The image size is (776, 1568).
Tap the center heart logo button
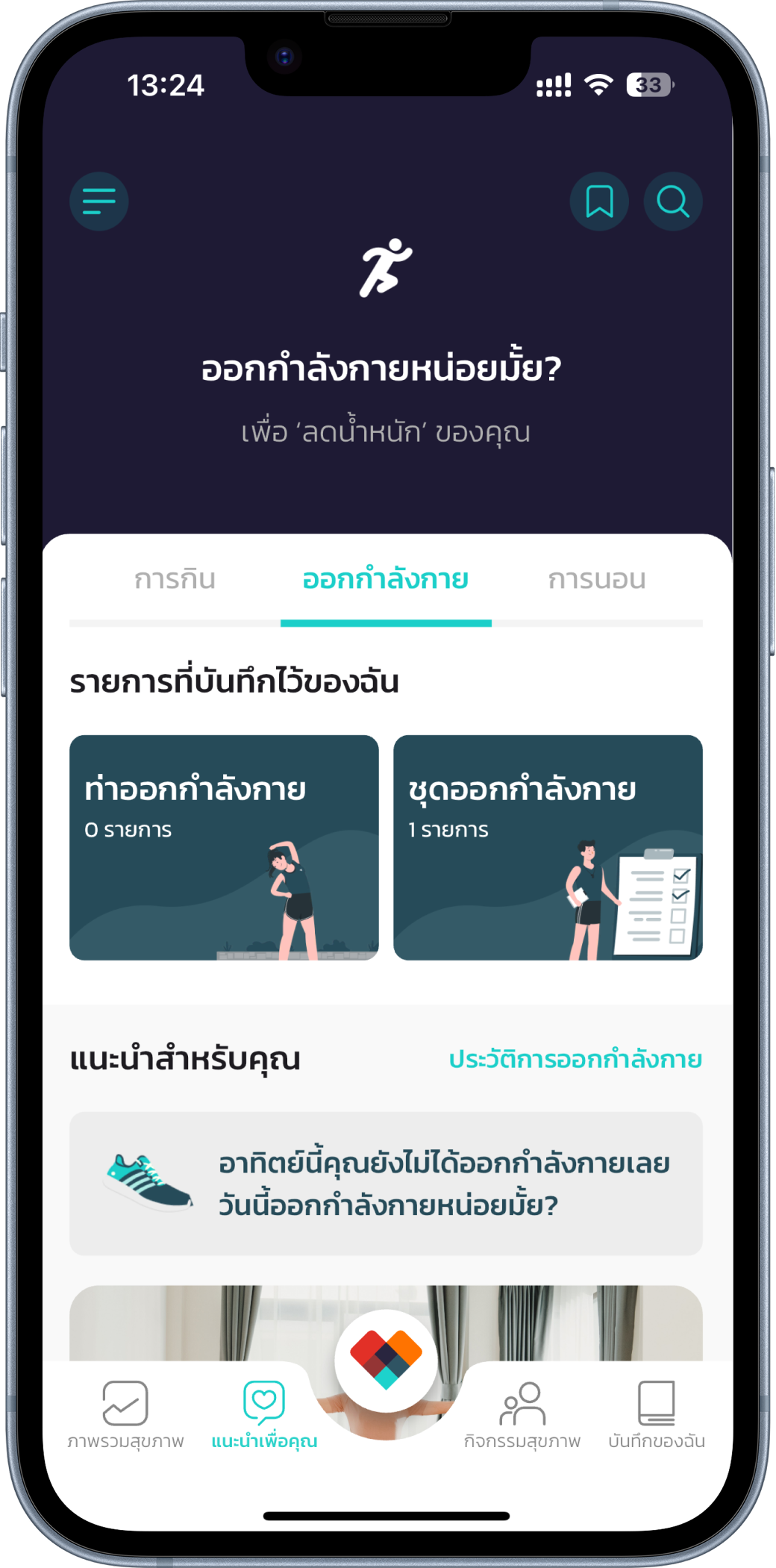[x=386, y=1360]
